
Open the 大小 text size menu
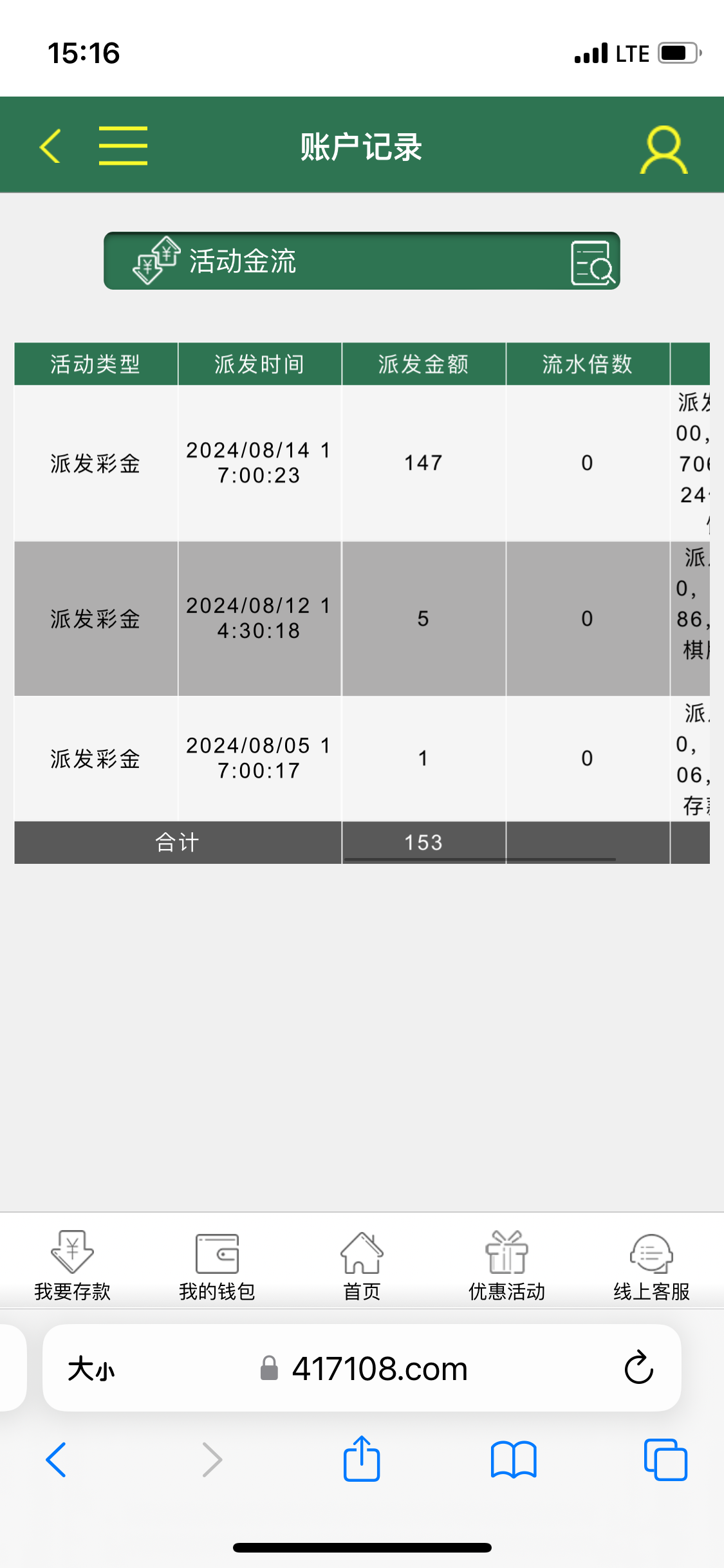(91, 1368)
